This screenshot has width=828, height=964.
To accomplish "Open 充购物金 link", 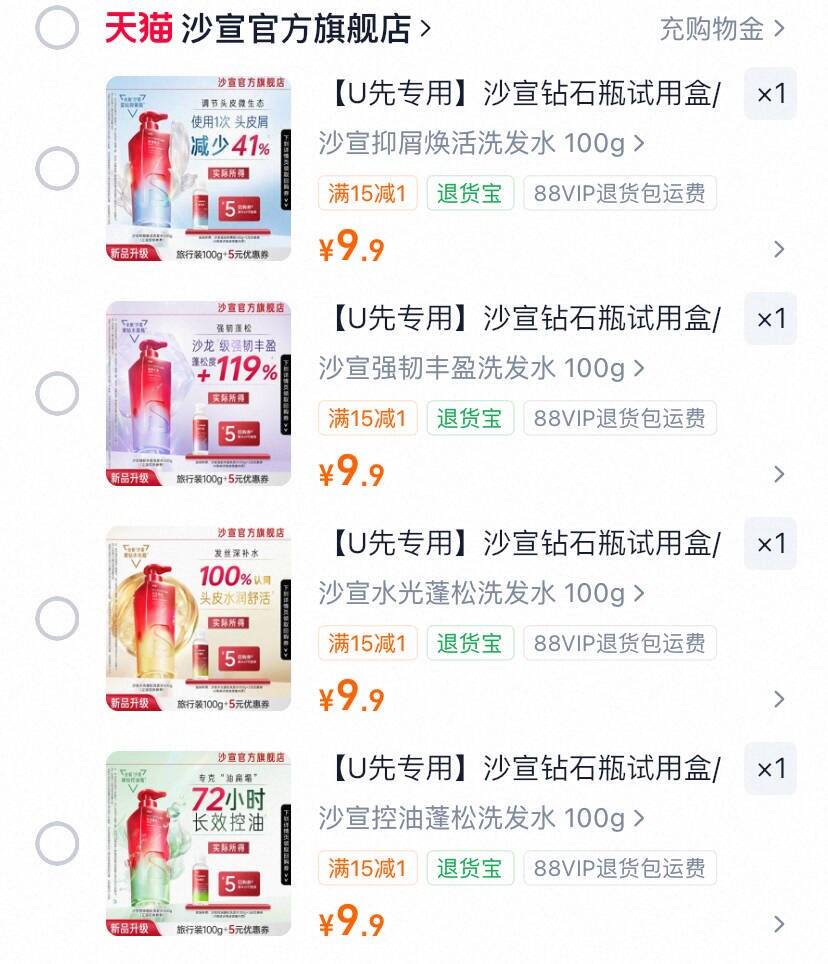I will tap(721, 29).
